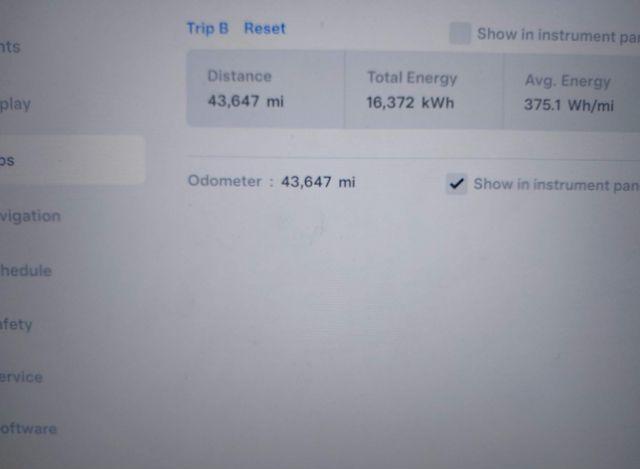This screenshot has height=469, width=640.
Task: Open the Service settings menu
Action: click(22, 377)
